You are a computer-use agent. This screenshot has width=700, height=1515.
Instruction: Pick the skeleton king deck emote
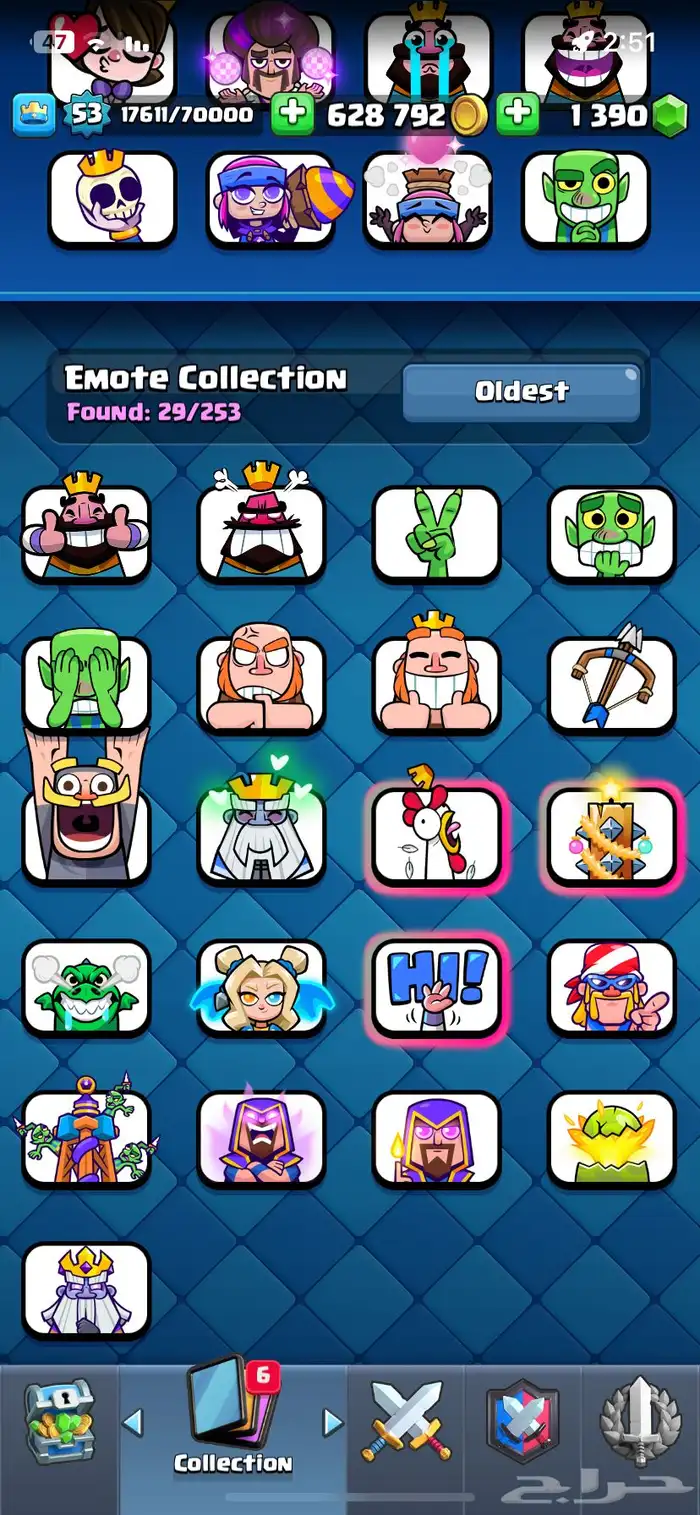click(x=112, y=198)
